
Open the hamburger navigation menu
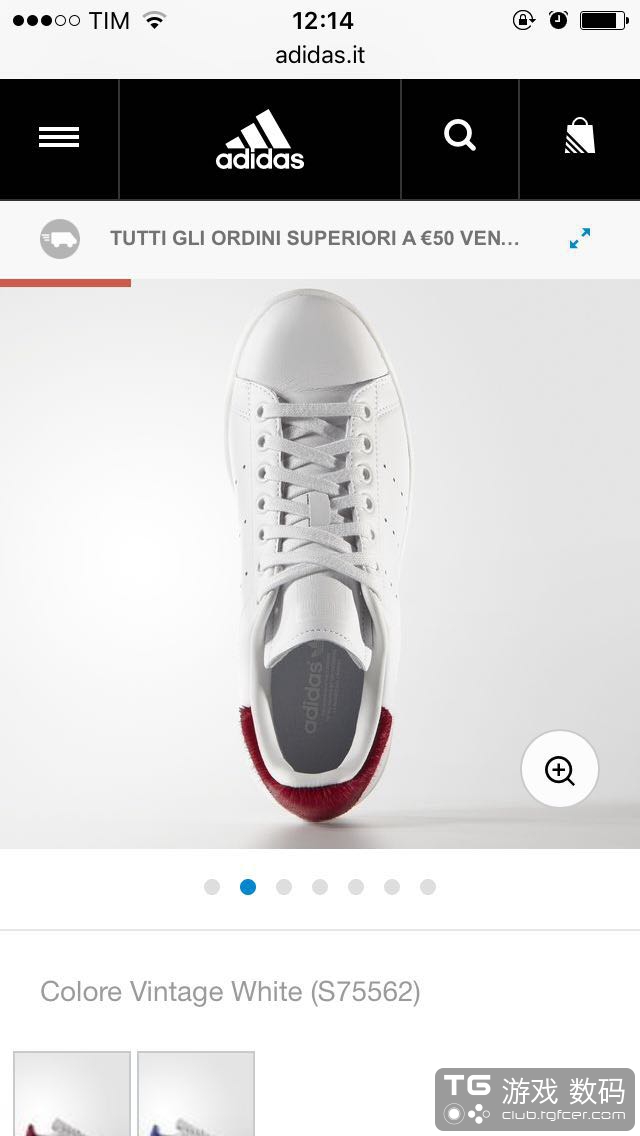(x=59, y=138)
